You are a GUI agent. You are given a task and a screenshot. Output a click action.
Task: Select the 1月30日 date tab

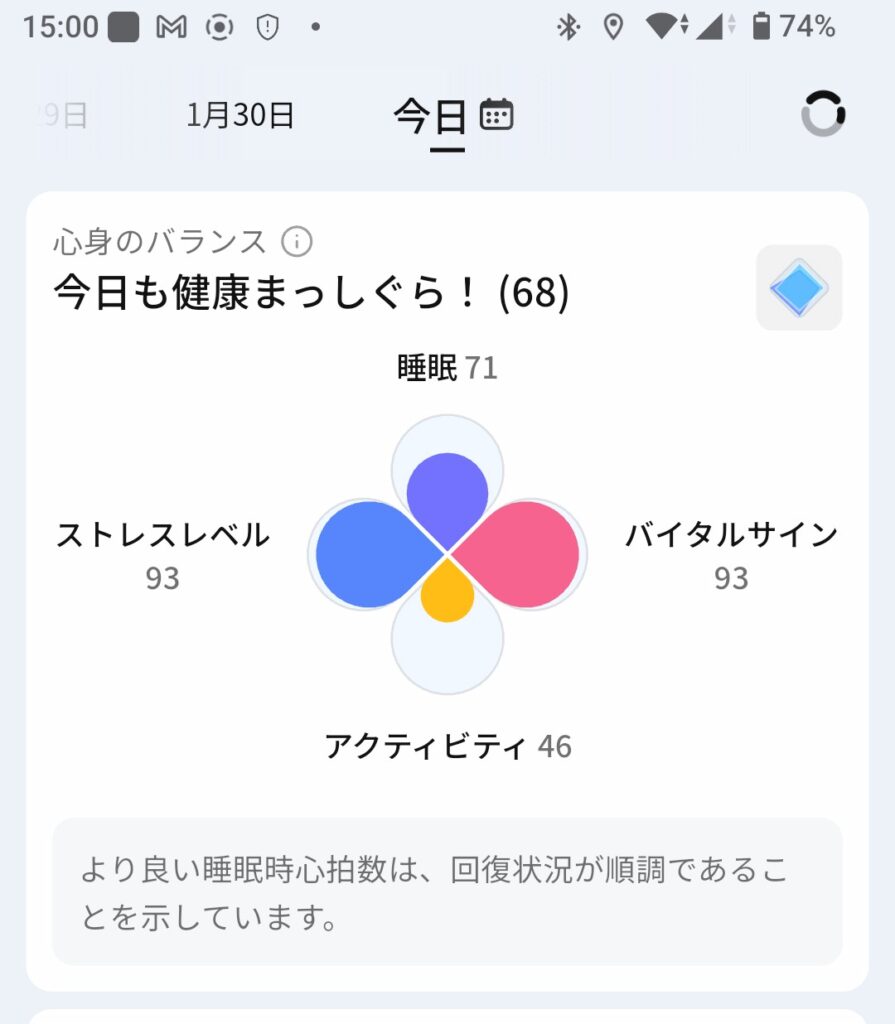(x=240, y=116)
